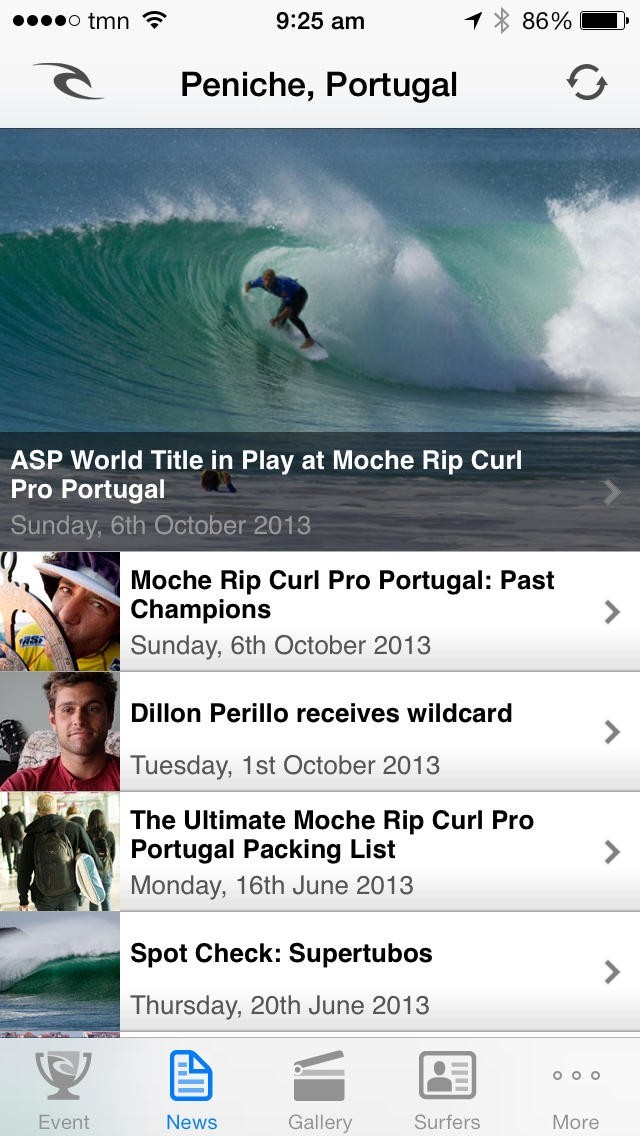
Task: Open the Past Champions article
Action: 340,611
